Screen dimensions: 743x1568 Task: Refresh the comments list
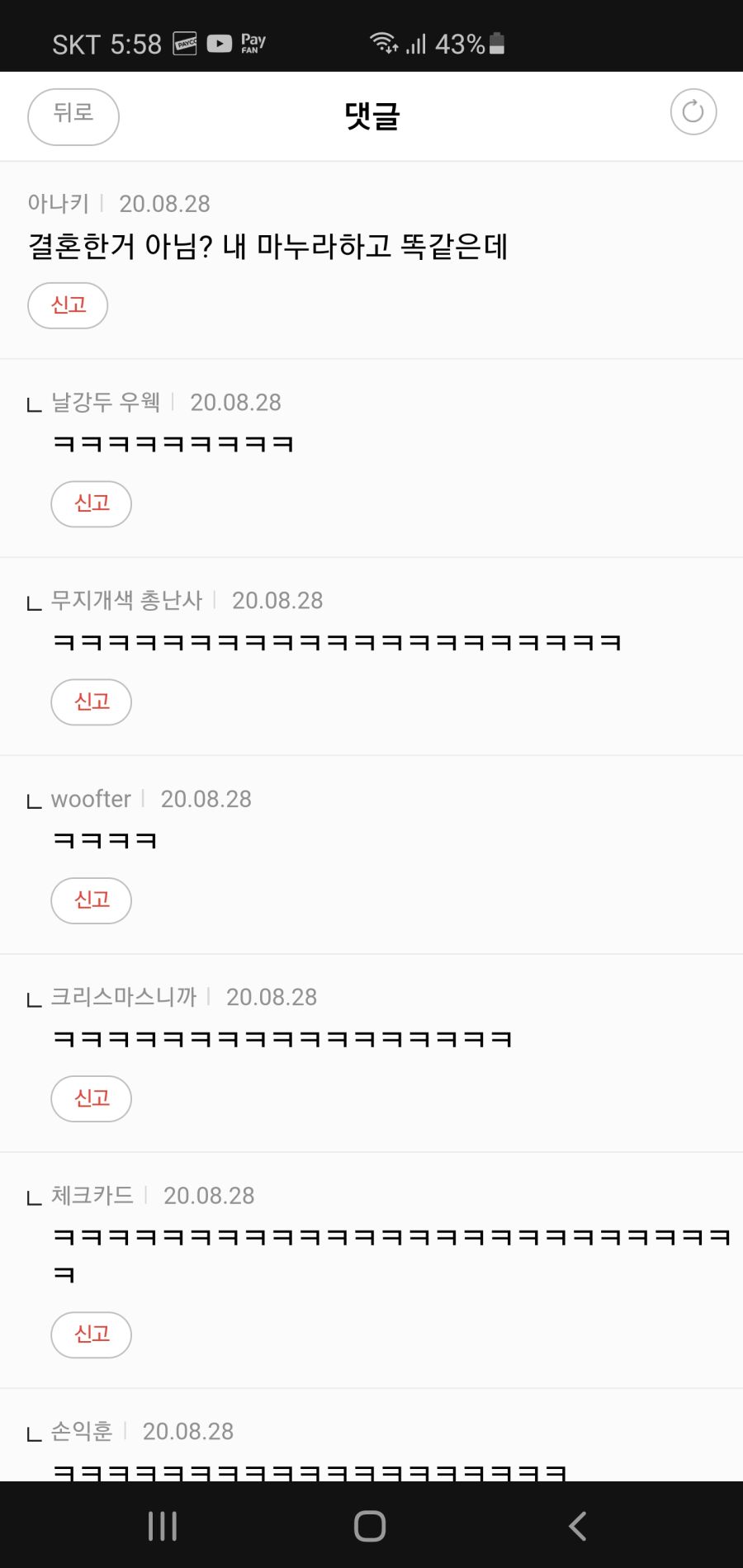tap(693, 111)
